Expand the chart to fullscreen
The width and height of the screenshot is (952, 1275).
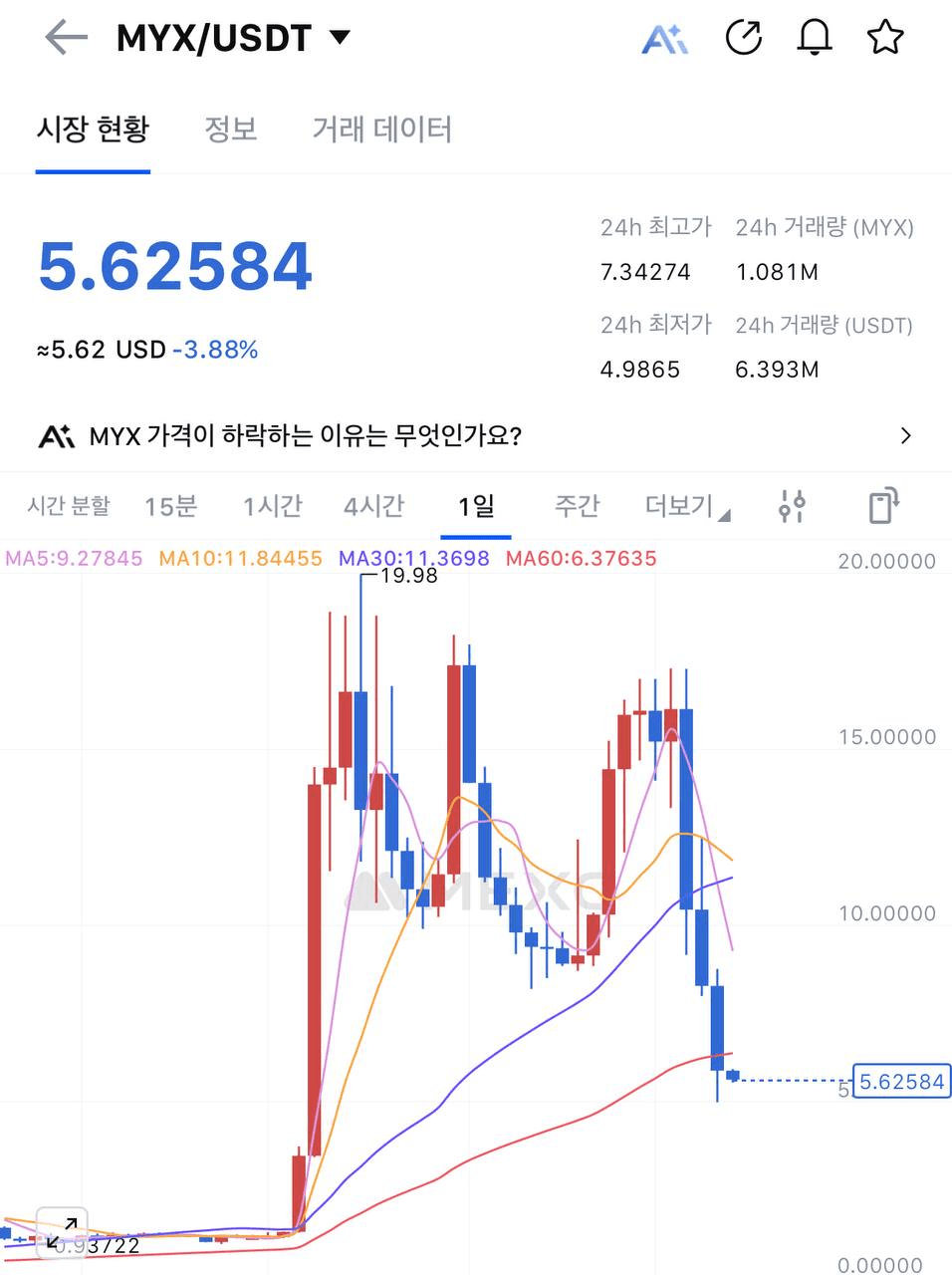pos(62,1231)
